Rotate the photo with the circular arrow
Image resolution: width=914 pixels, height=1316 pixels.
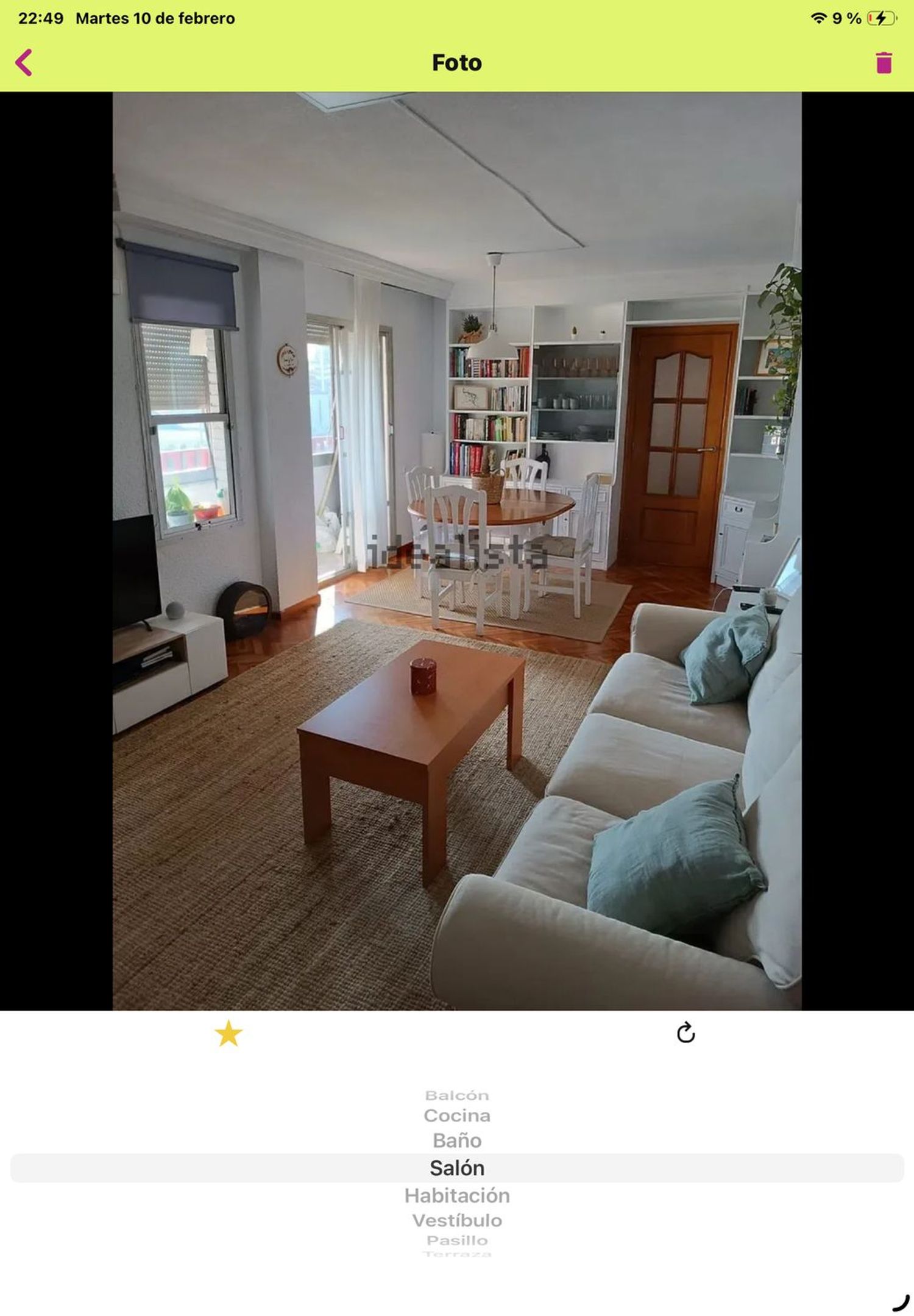coord(685,1033)
